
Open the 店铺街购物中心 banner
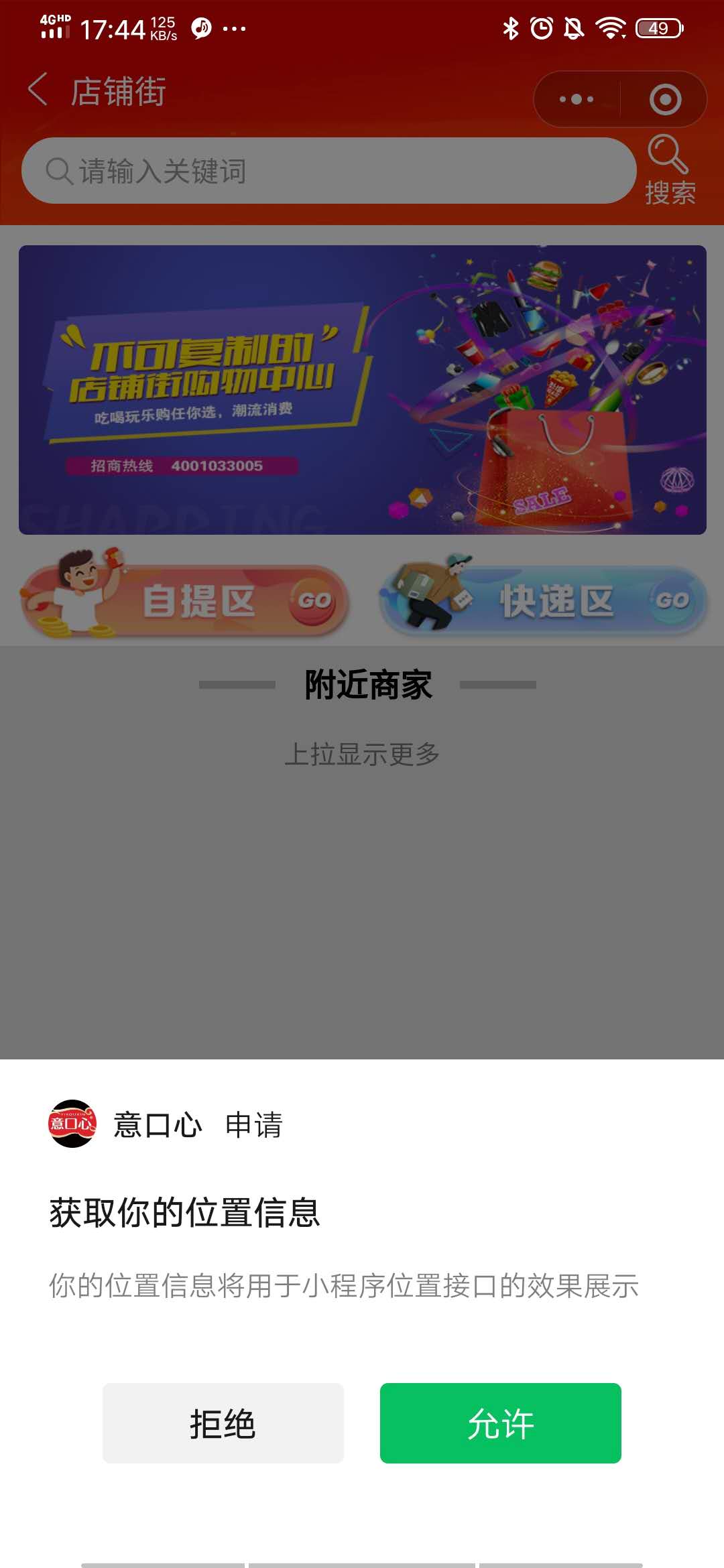tap(362, 389)
